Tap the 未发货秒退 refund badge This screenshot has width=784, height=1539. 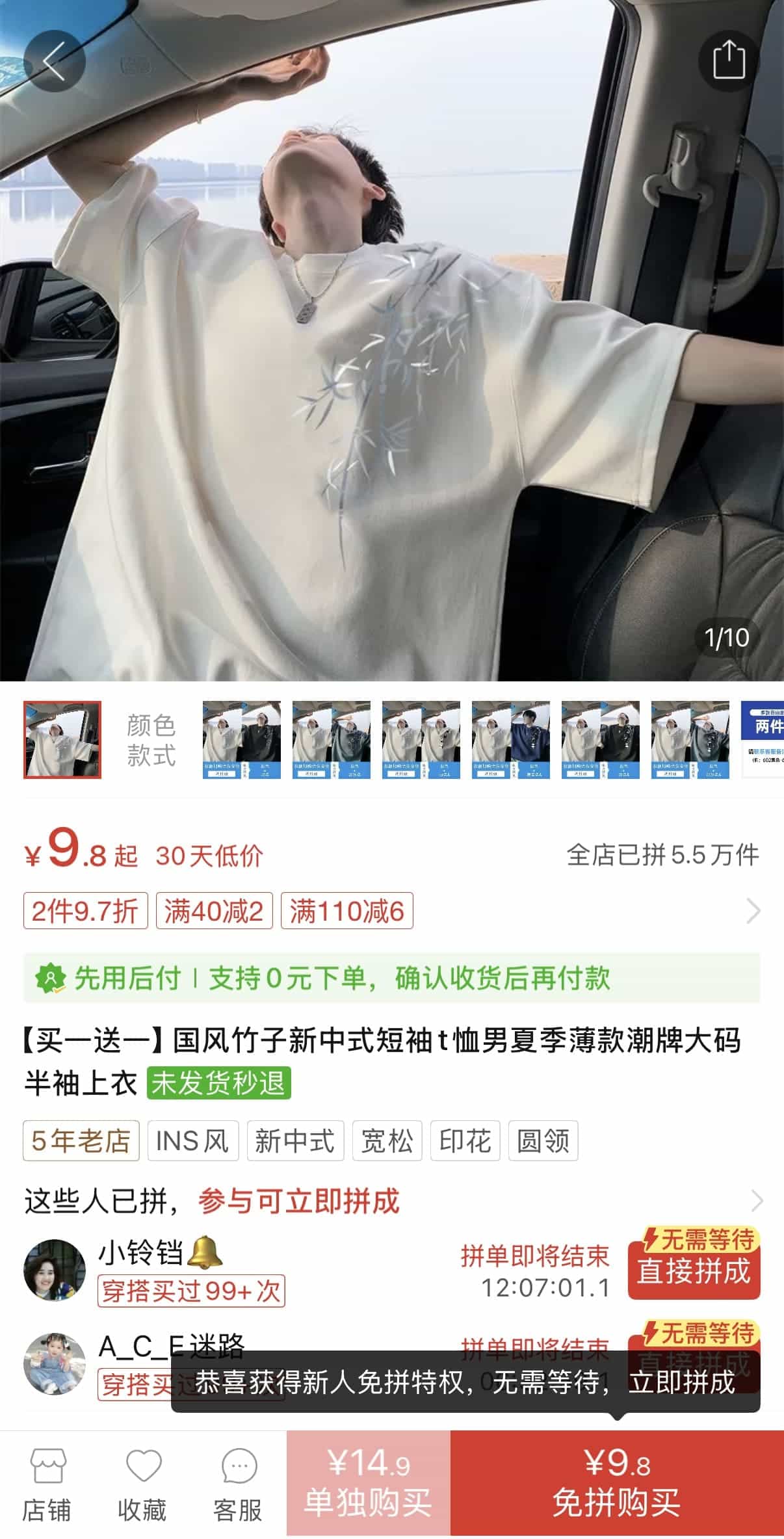[218, 1083]
